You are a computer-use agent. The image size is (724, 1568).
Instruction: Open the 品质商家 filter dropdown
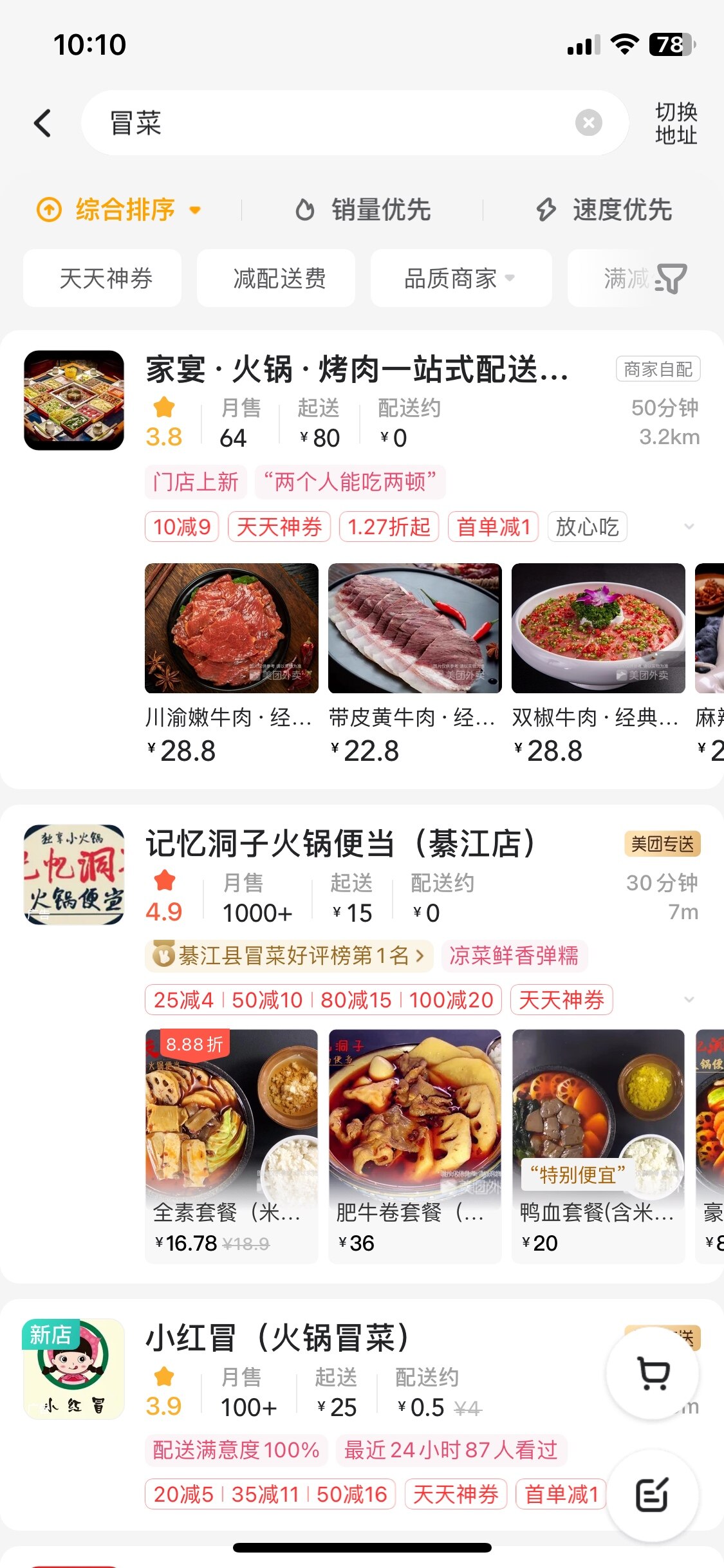[x=461, y=278]
